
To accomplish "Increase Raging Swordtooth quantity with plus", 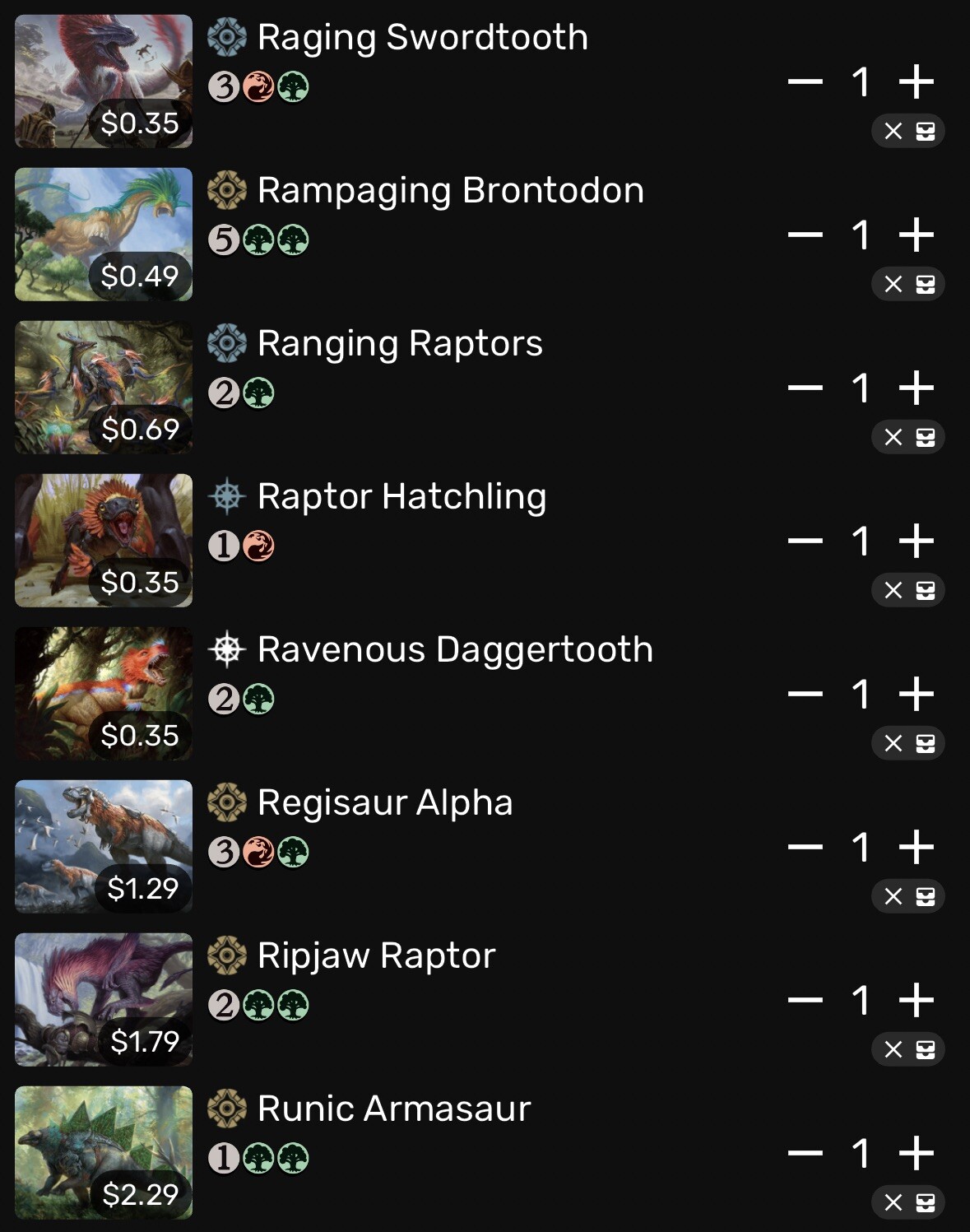I will 916,81.
